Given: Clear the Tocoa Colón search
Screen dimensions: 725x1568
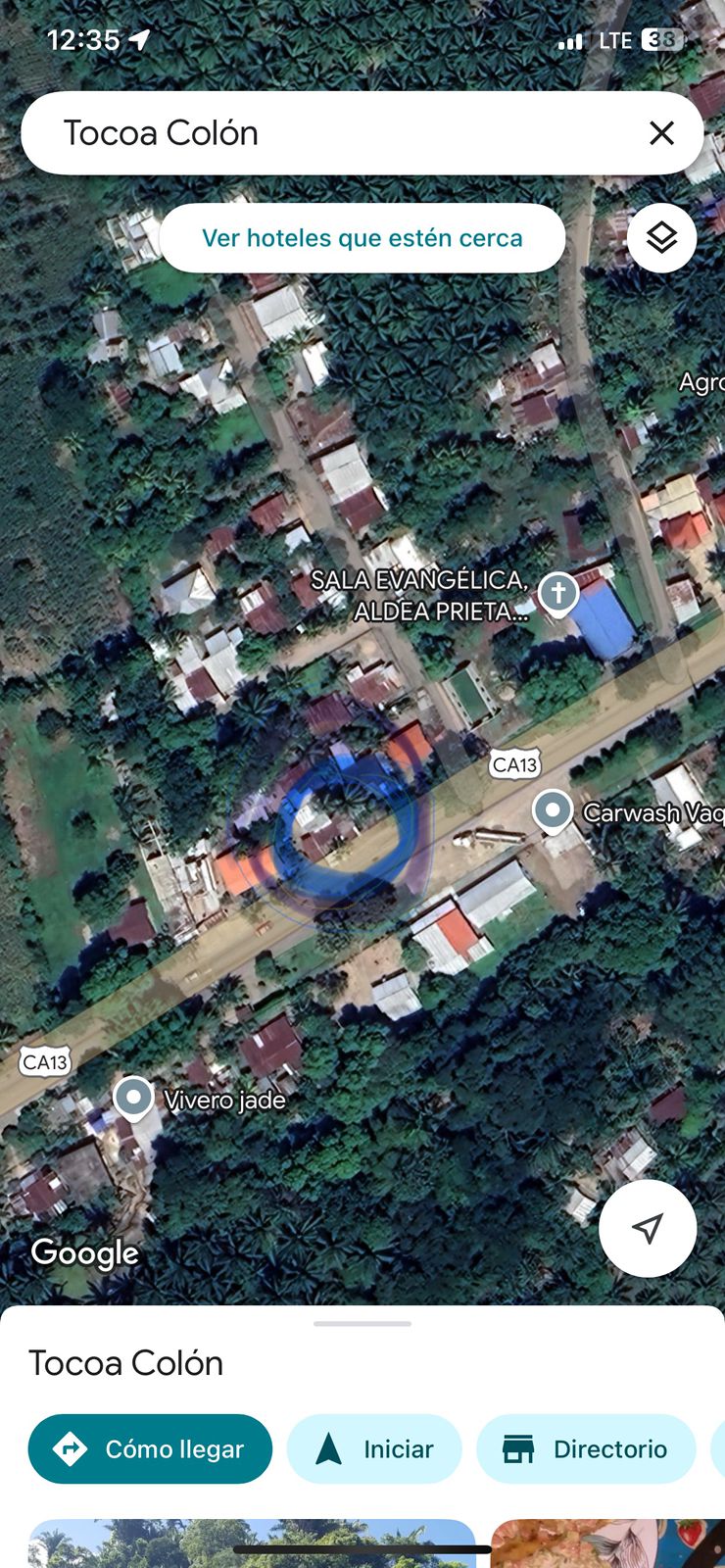Looking at the screenshot, I should [x=662, y=133].
